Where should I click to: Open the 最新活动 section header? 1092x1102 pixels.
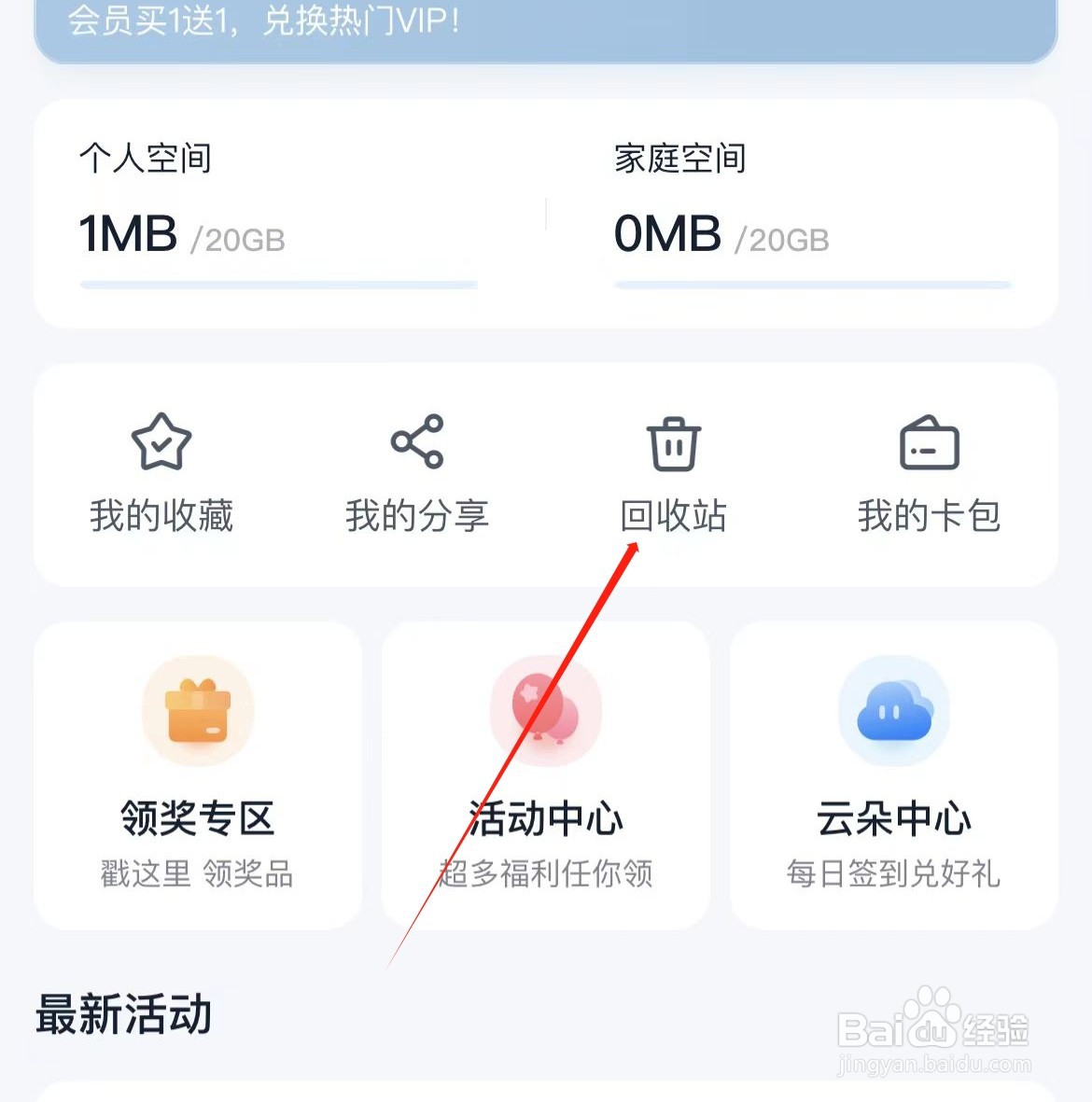click(x=123, y=1017)
